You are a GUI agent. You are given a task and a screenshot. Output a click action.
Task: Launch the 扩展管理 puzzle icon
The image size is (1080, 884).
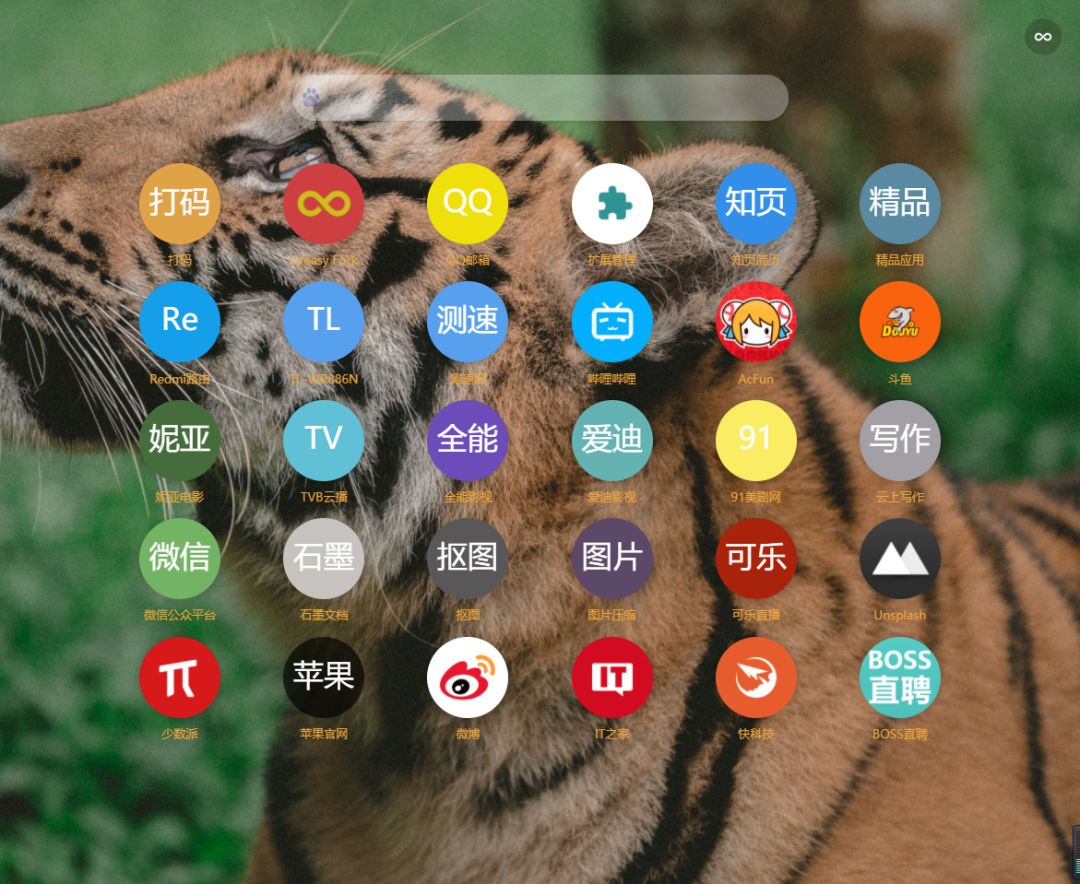[x=612, y=204]
